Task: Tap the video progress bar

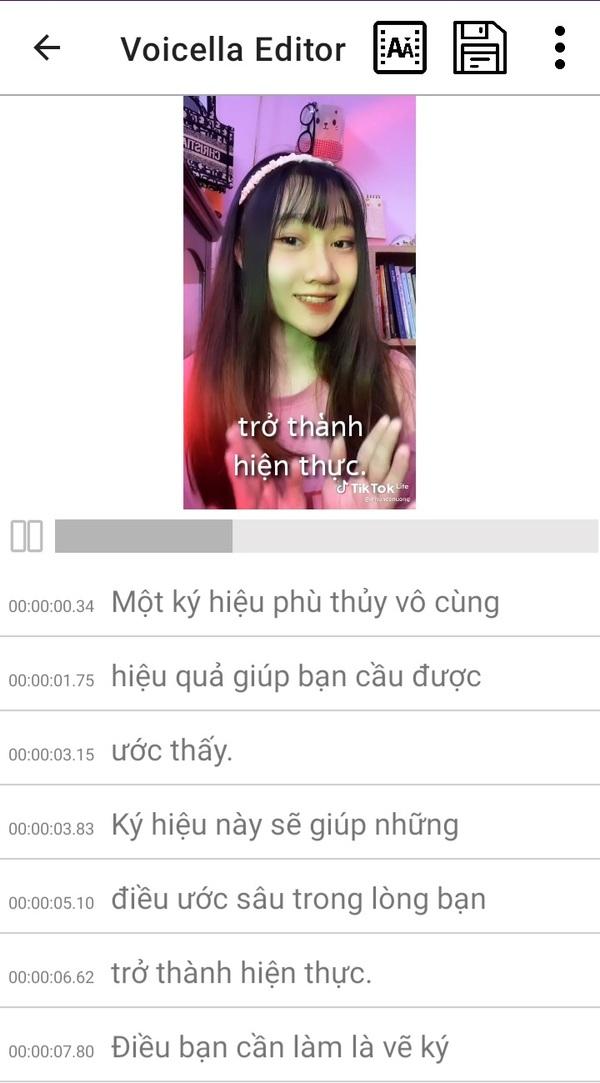Action: tap(326, 536)
